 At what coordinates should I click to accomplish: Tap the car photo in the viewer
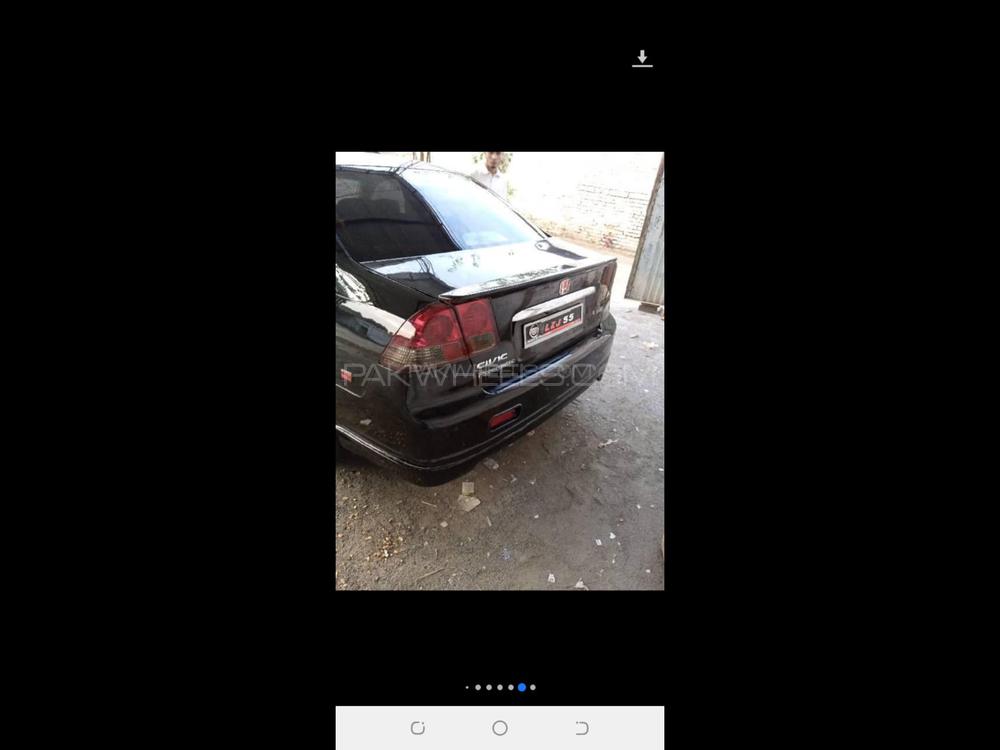pyautogui.click(x=499, y=370)
